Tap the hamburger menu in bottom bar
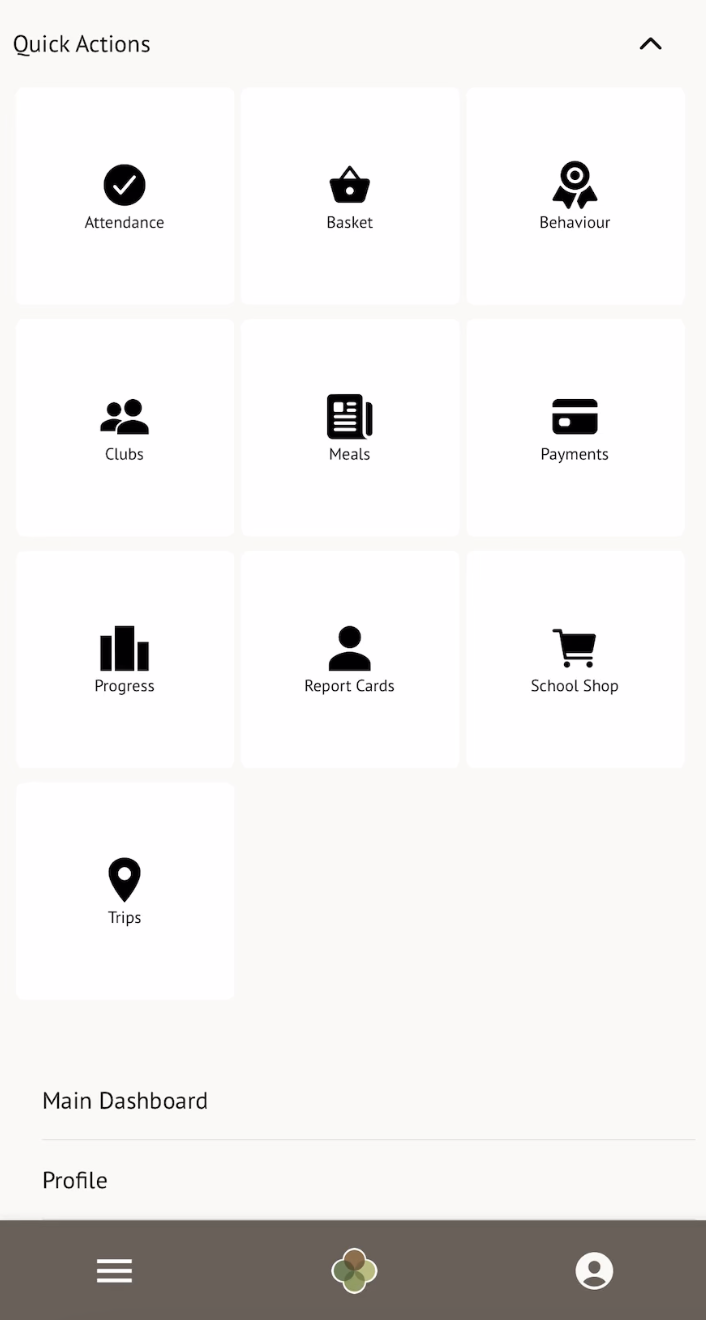This screenshot has width=706, height=1320. click(x=114, y=1271)
